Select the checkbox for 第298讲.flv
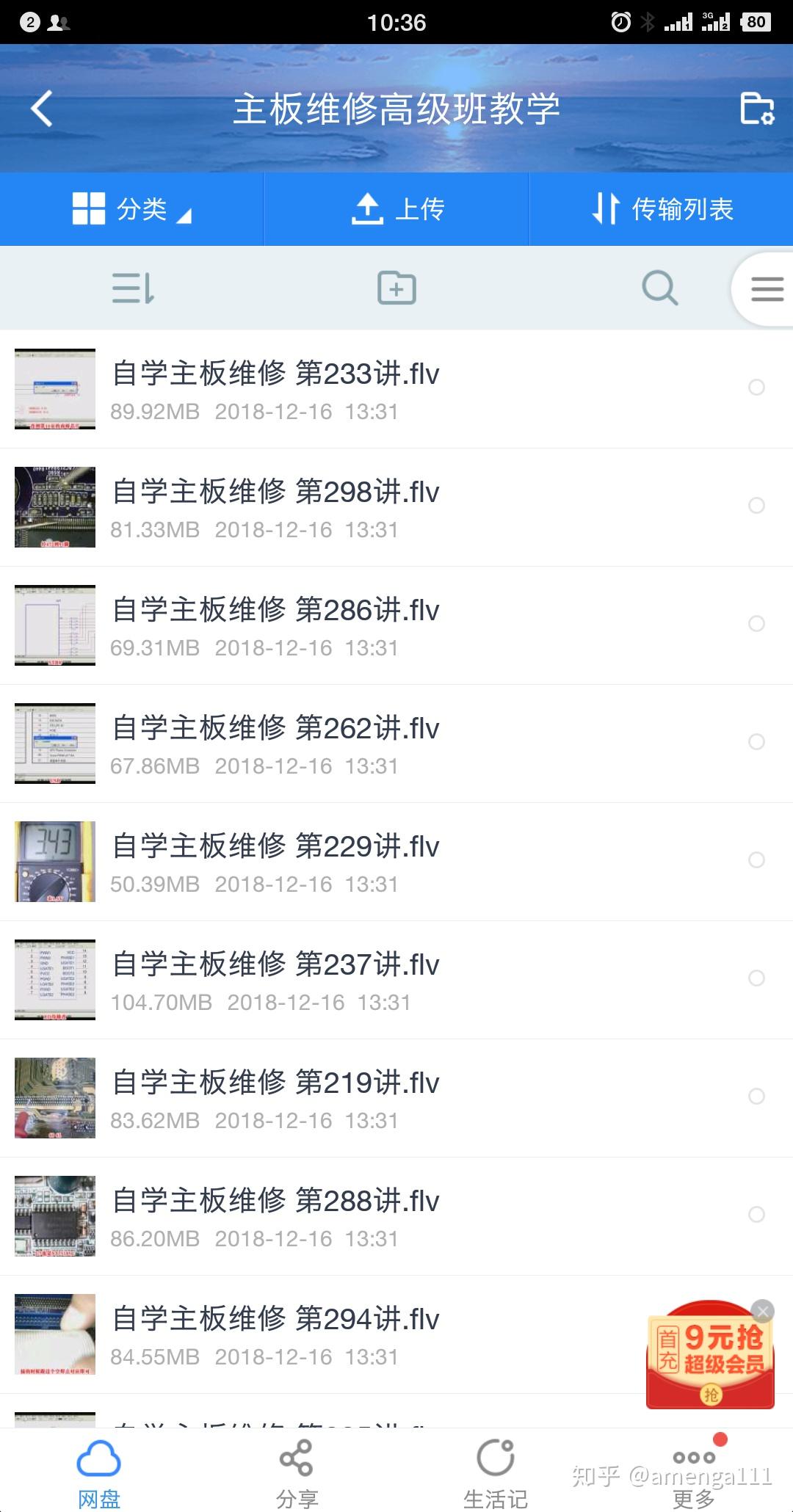Screen dimensions: 793x1512 [x=756, y=506]
